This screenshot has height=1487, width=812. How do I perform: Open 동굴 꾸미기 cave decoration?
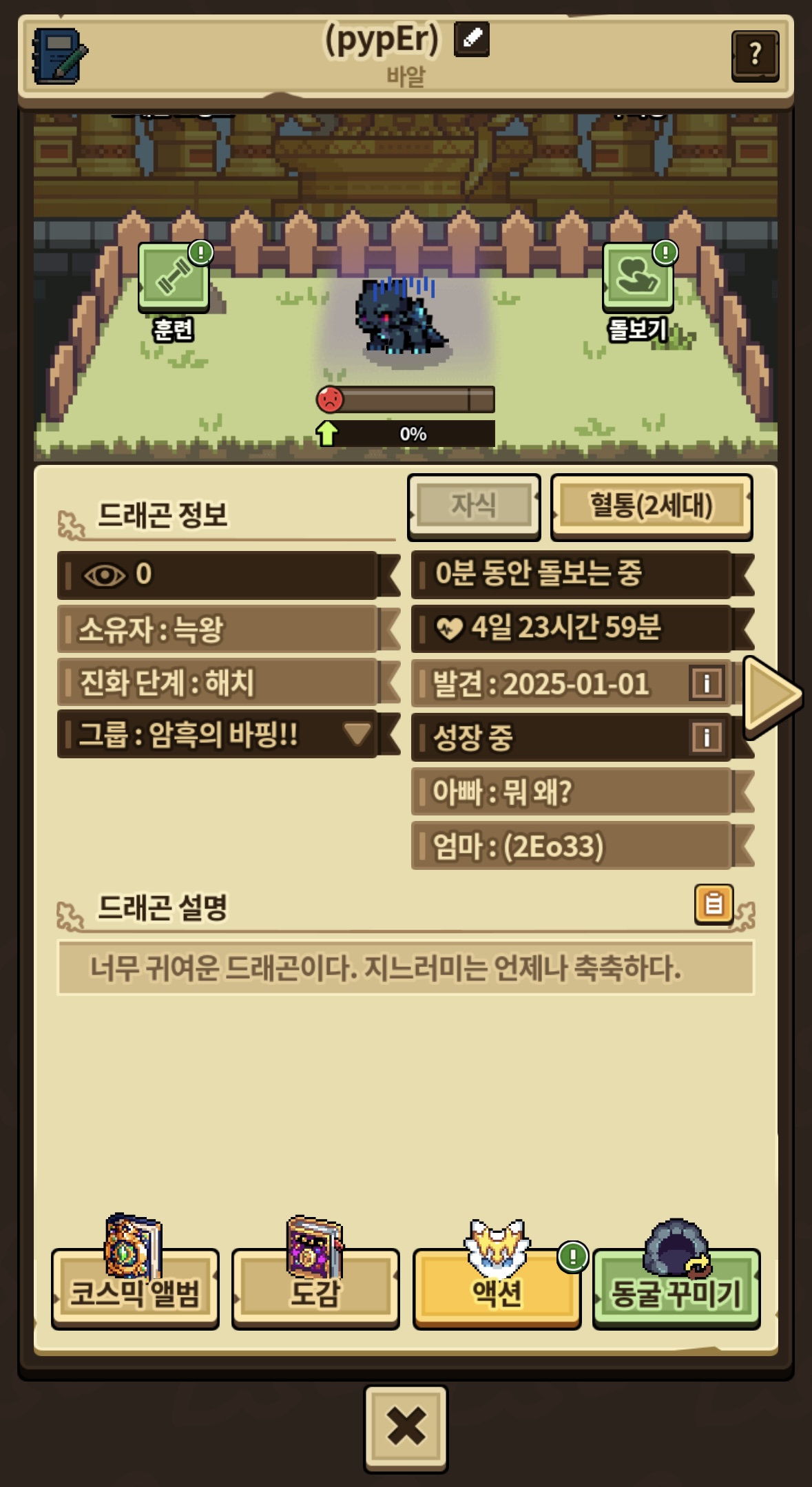coord(676,1288)
